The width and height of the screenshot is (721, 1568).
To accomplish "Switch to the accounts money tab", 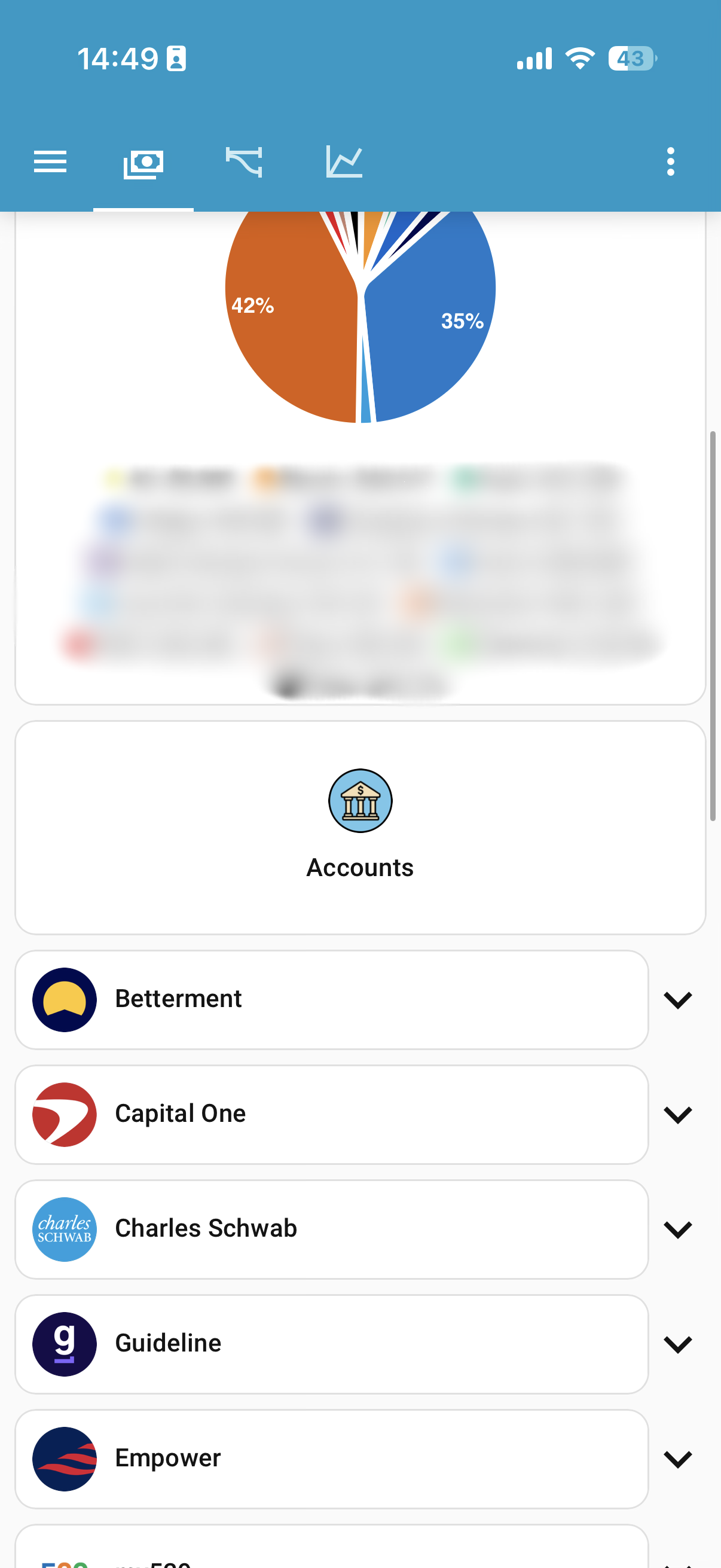I will pyautogui.click(x=143, y=161).
